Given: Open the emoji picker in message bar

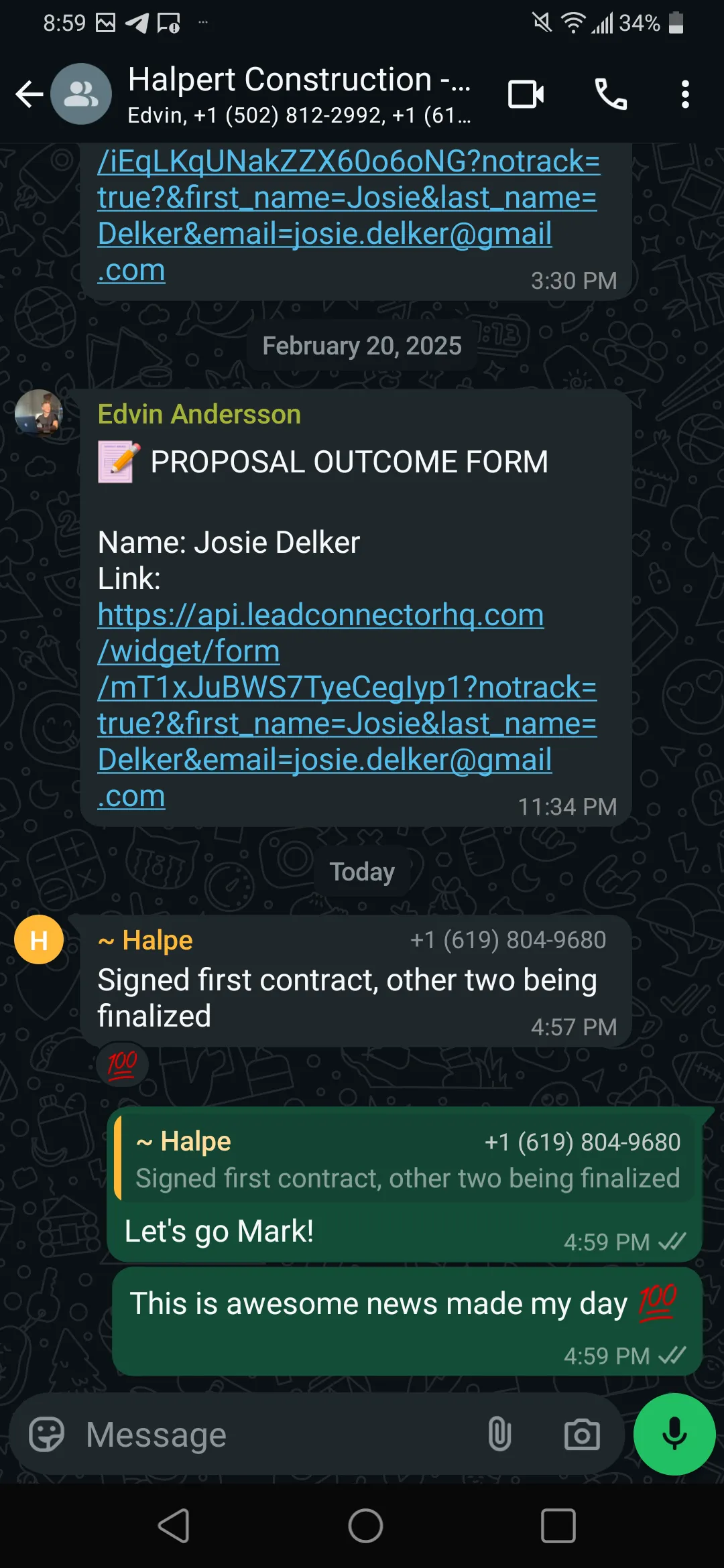Looking at the screenshot, I should (x=46, y=1435).
